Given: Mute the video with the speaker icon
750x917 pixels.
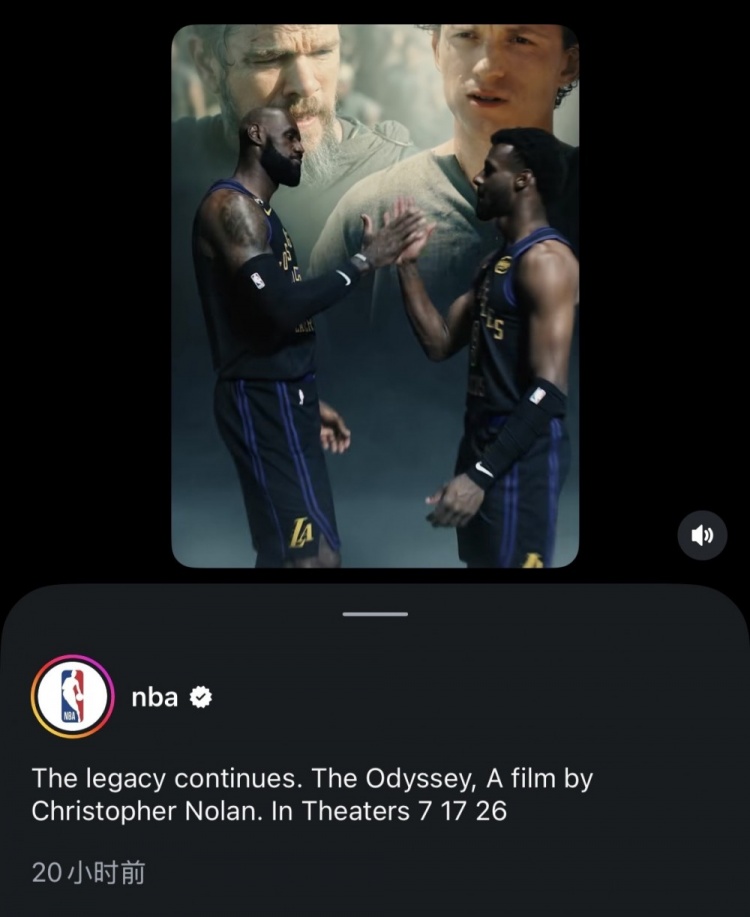Looking at the screenshot, I should point(702,535).
